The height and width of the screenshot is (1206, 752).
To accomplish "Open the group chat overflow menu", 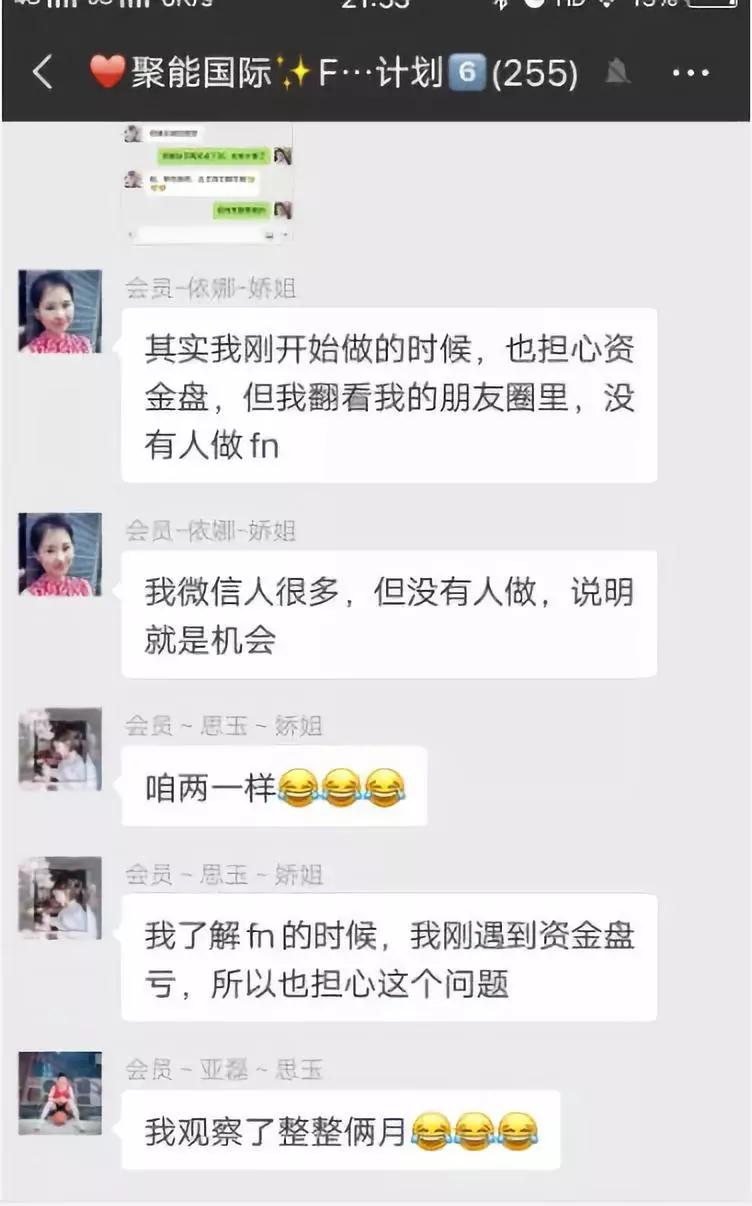I will (x=690, y=73).
